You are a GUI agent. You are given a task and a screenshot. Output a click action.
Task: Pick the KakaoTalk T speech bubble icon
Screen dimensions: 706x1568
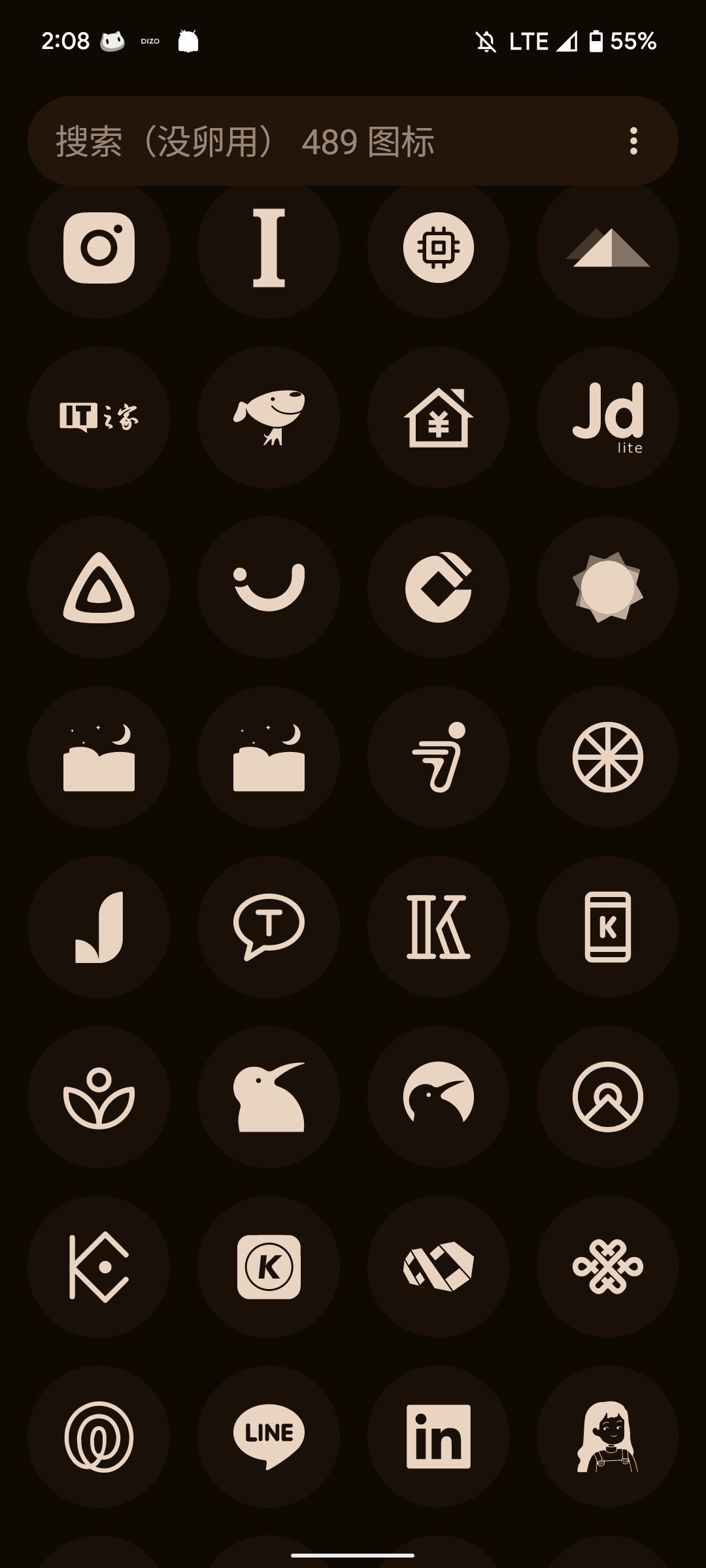click(269, 927)
